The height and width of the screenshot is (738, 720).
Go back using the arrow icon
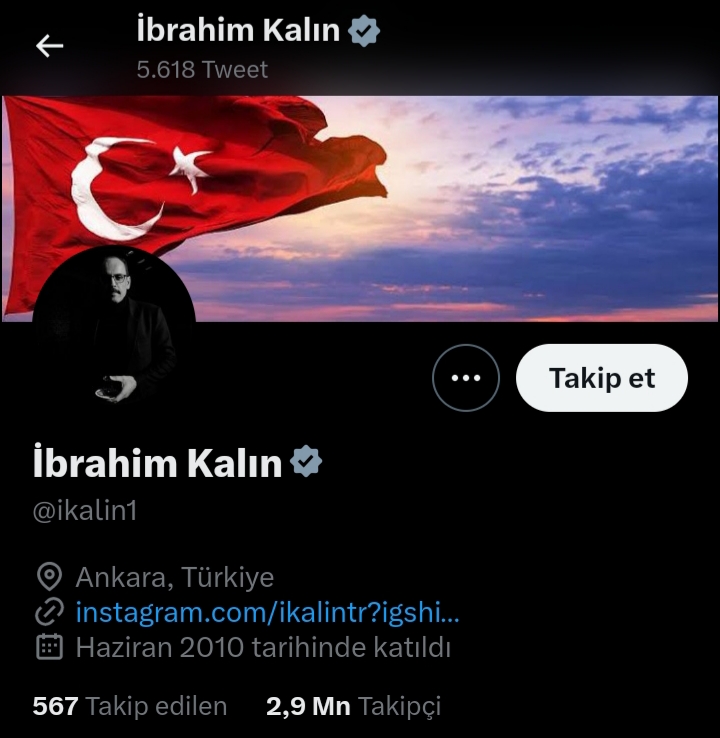click(49, 46)
